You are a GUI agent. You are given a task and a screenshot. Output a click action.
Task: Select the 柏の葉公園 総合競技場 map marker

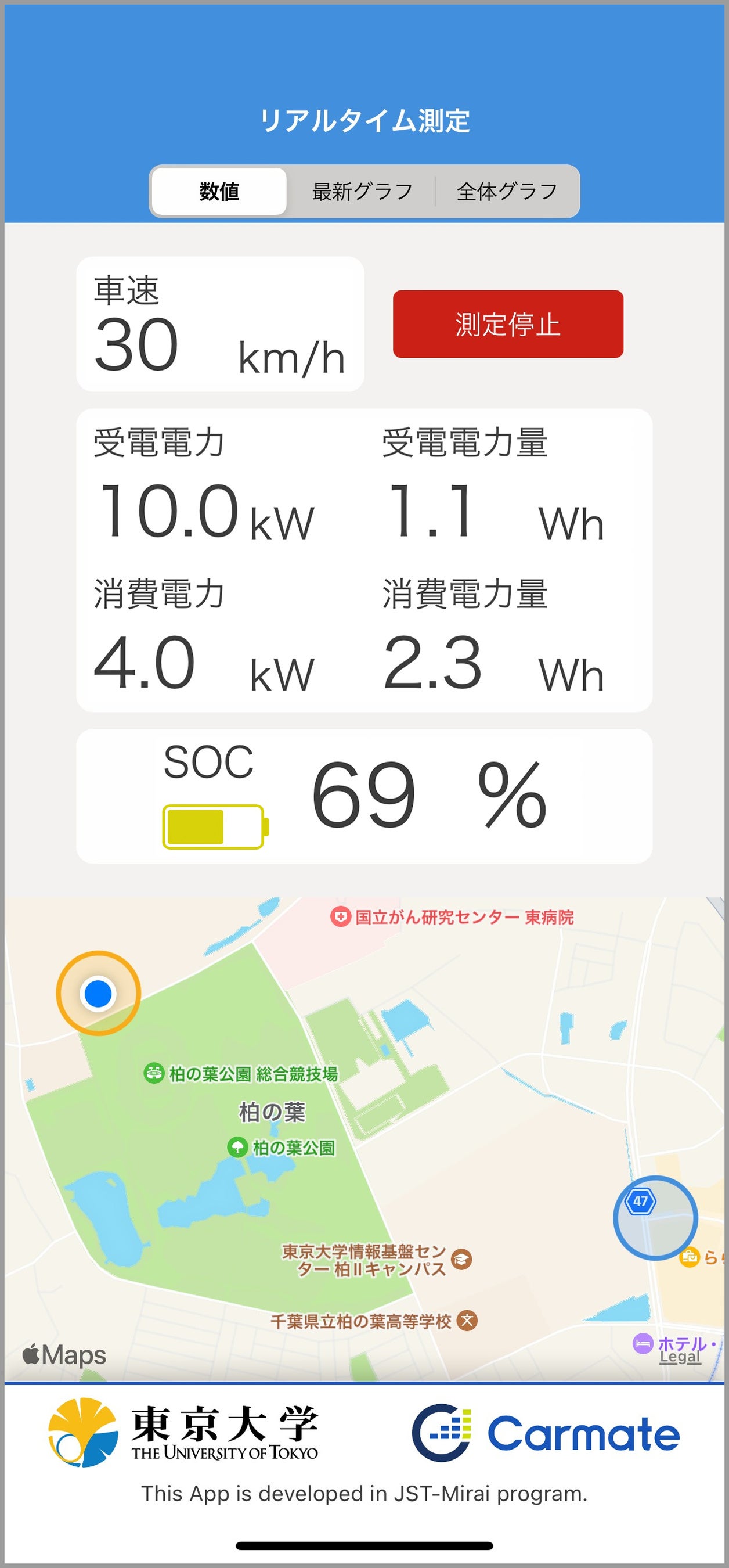[x=154, y=1073]
